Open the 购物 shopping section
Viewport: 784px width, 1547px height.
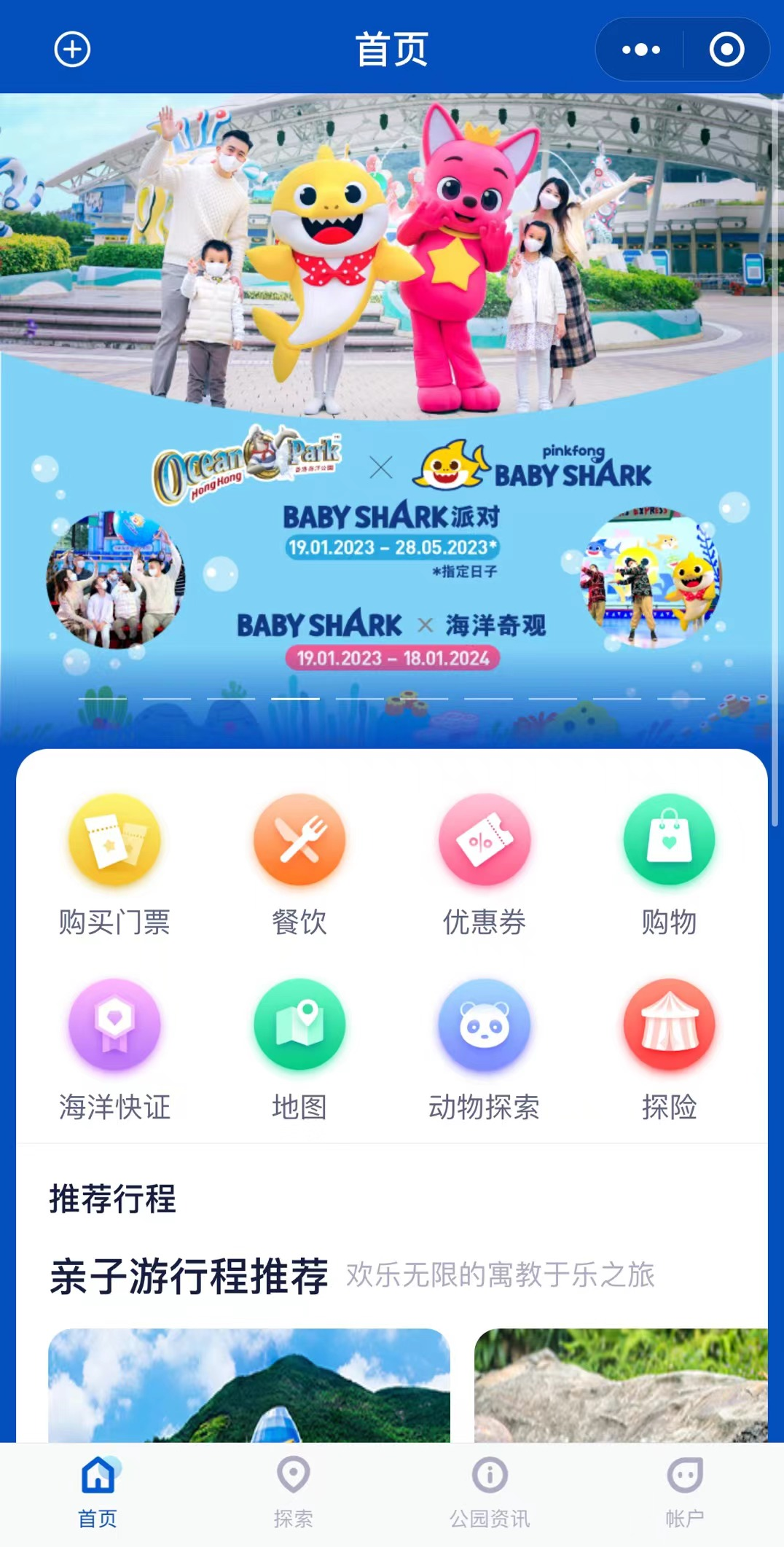click(x=669, y=864)
